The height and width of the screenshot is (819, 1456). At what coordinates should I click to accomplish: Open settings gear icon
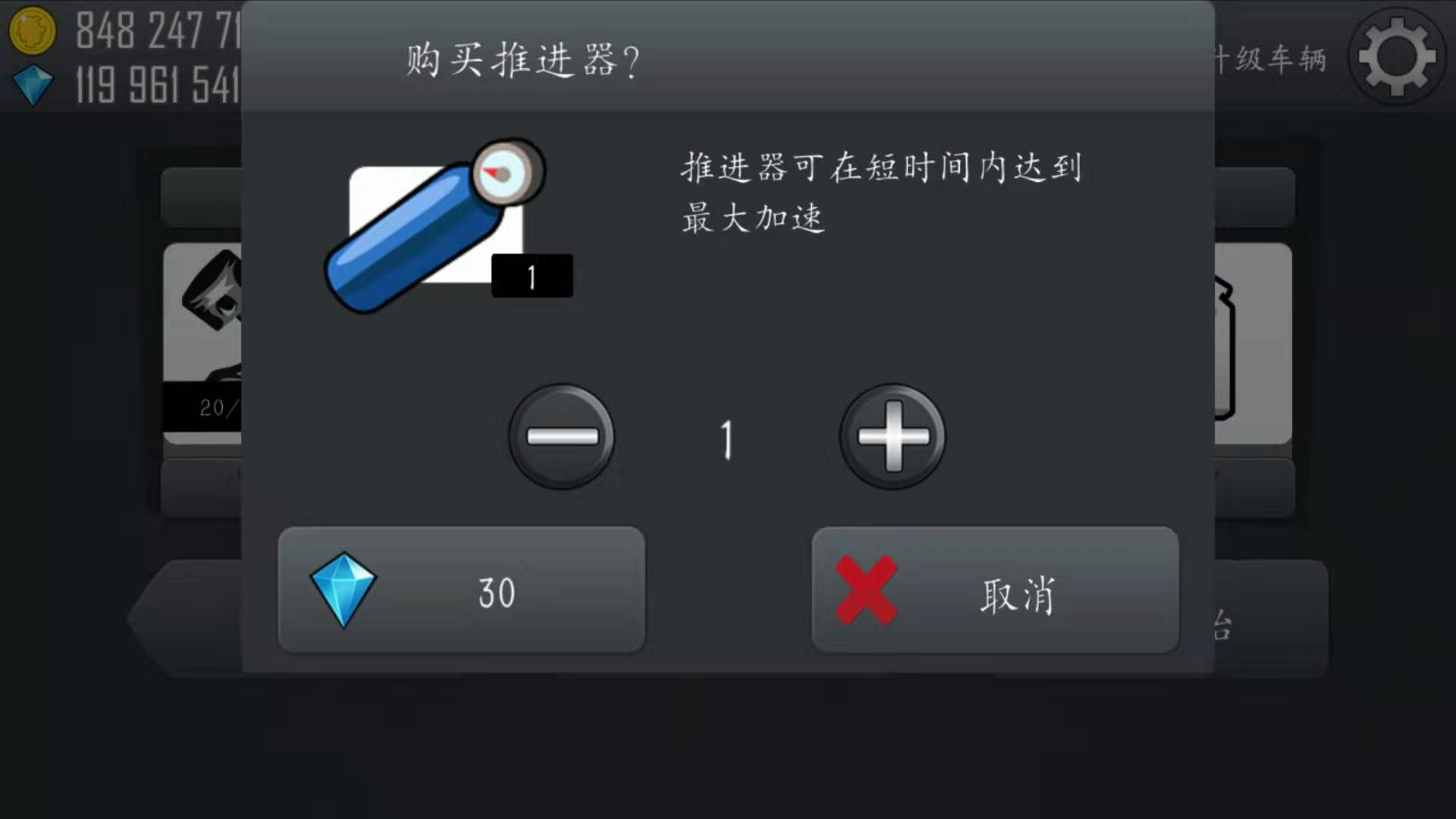click(1397, 57)
